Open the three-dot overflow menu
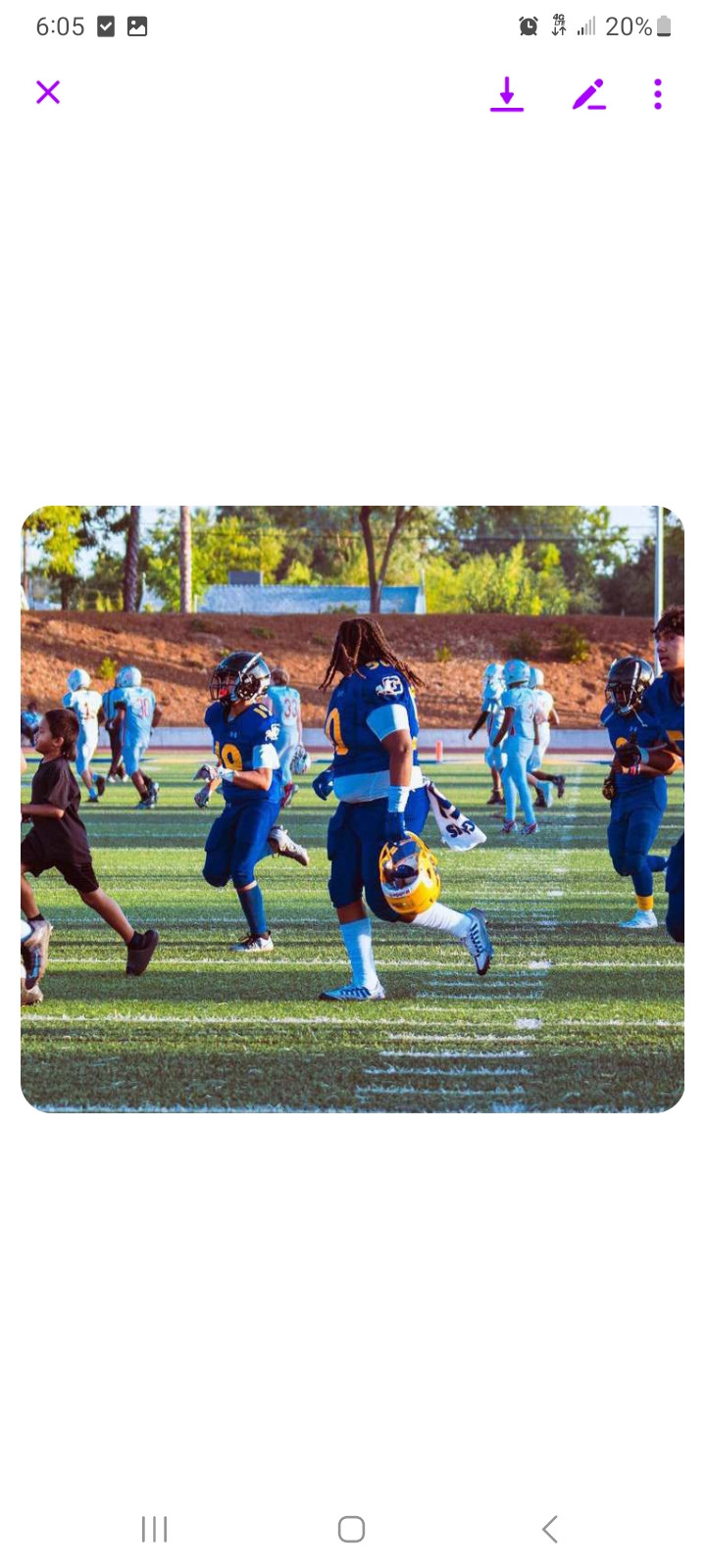The width and height of the screenshot is (706, 1568). click(658, 94)
